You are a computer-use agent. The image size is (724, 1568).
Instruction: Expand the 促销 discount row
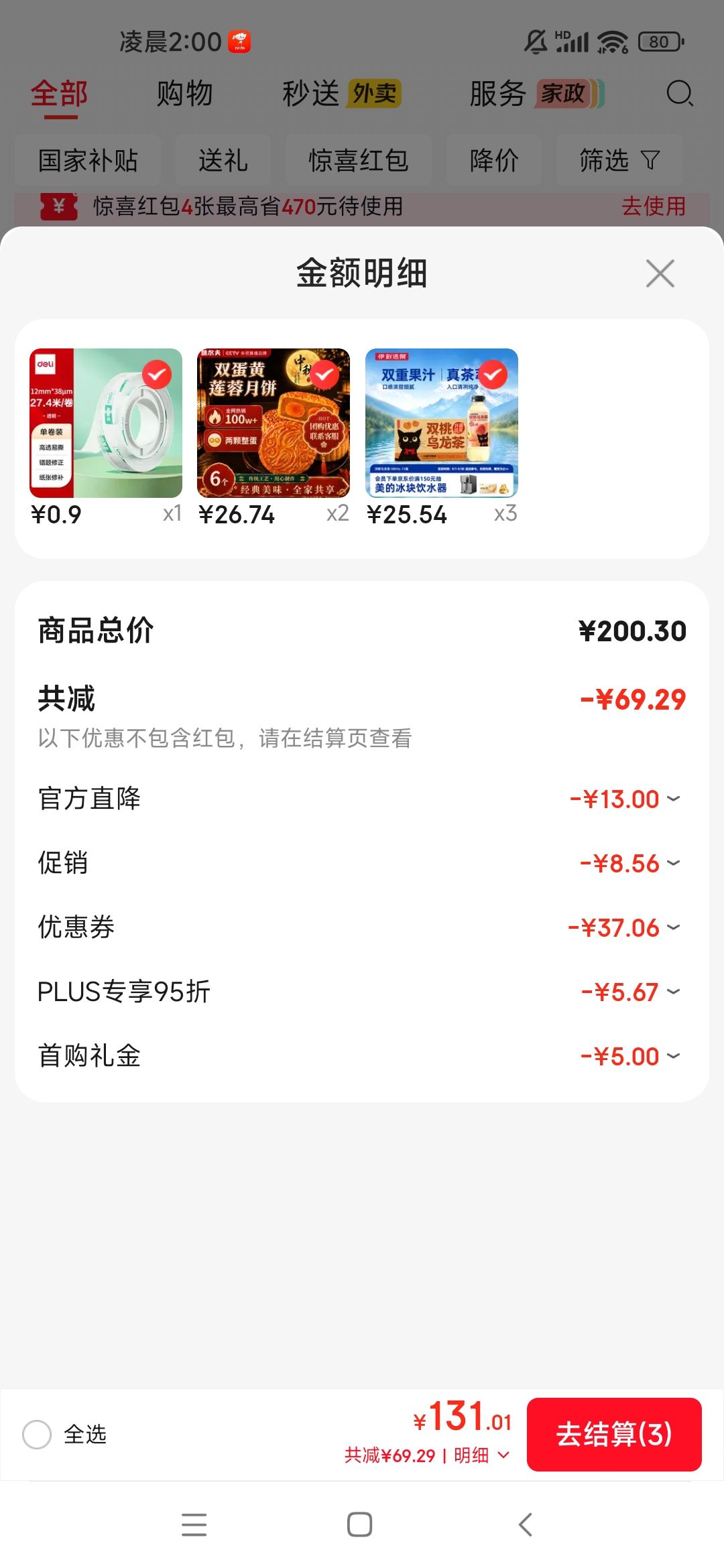362,863
